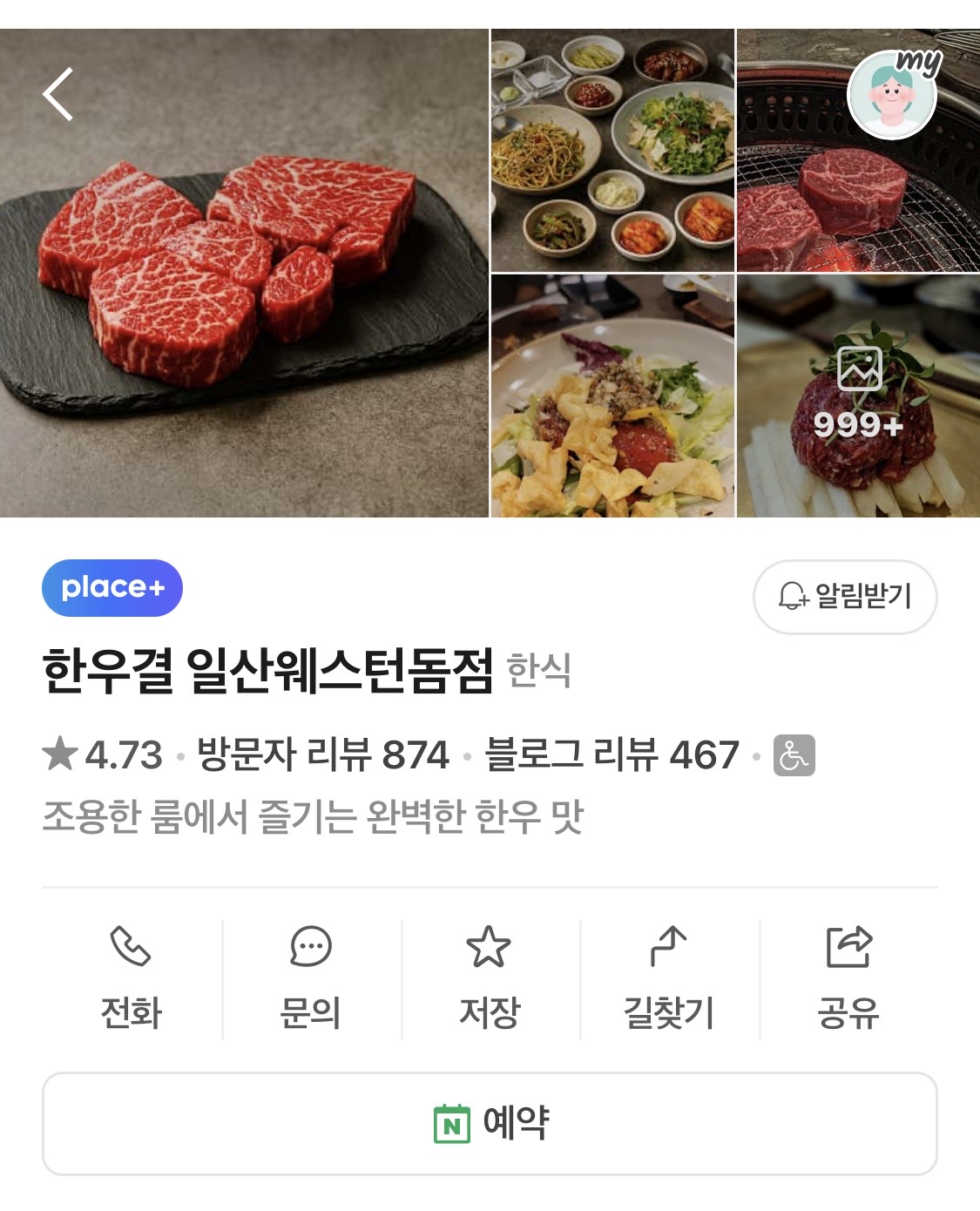Open 방문자 리뷰 874 visitor reviews
980x1211 pixels.
coord(322,754)
